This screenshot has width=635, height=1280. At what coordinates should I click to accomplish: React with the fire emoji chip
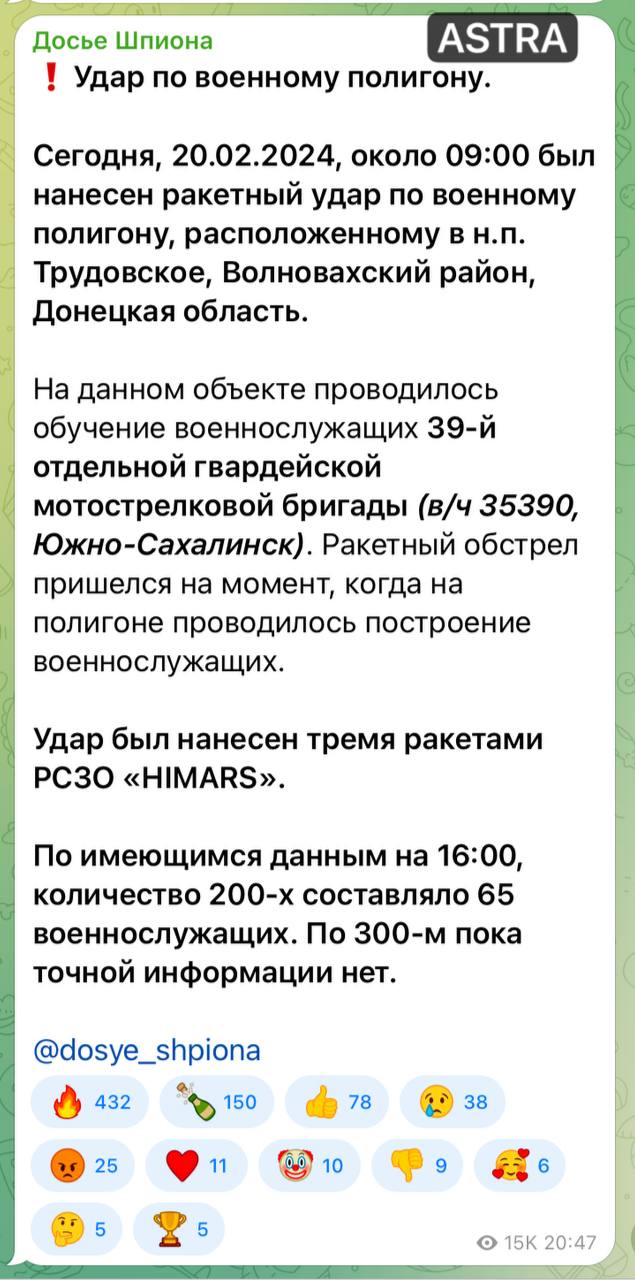click(90, 1102)
